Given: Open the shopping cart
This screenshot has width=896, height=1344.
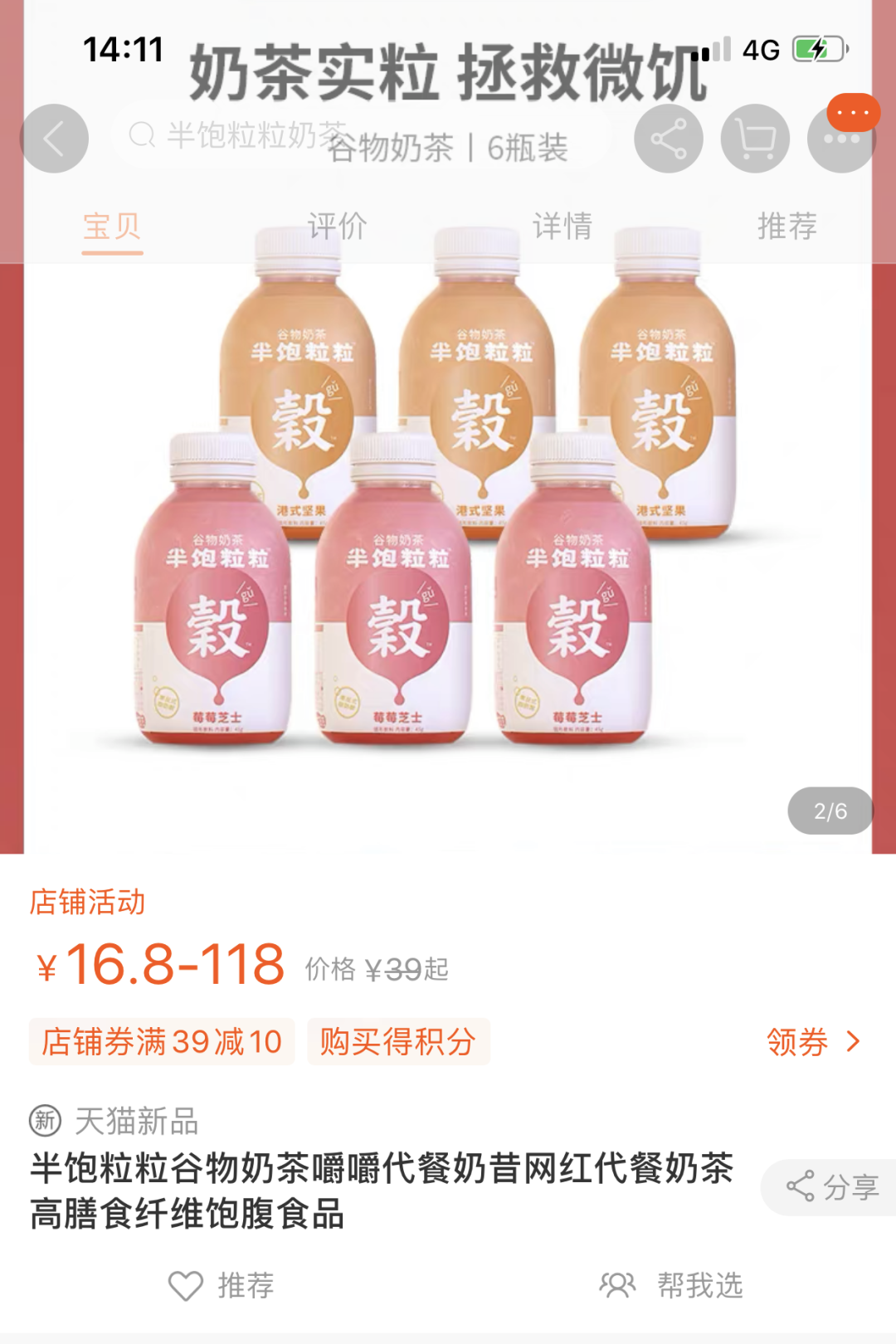Looking at the screenshot, I should click(755, 139).
